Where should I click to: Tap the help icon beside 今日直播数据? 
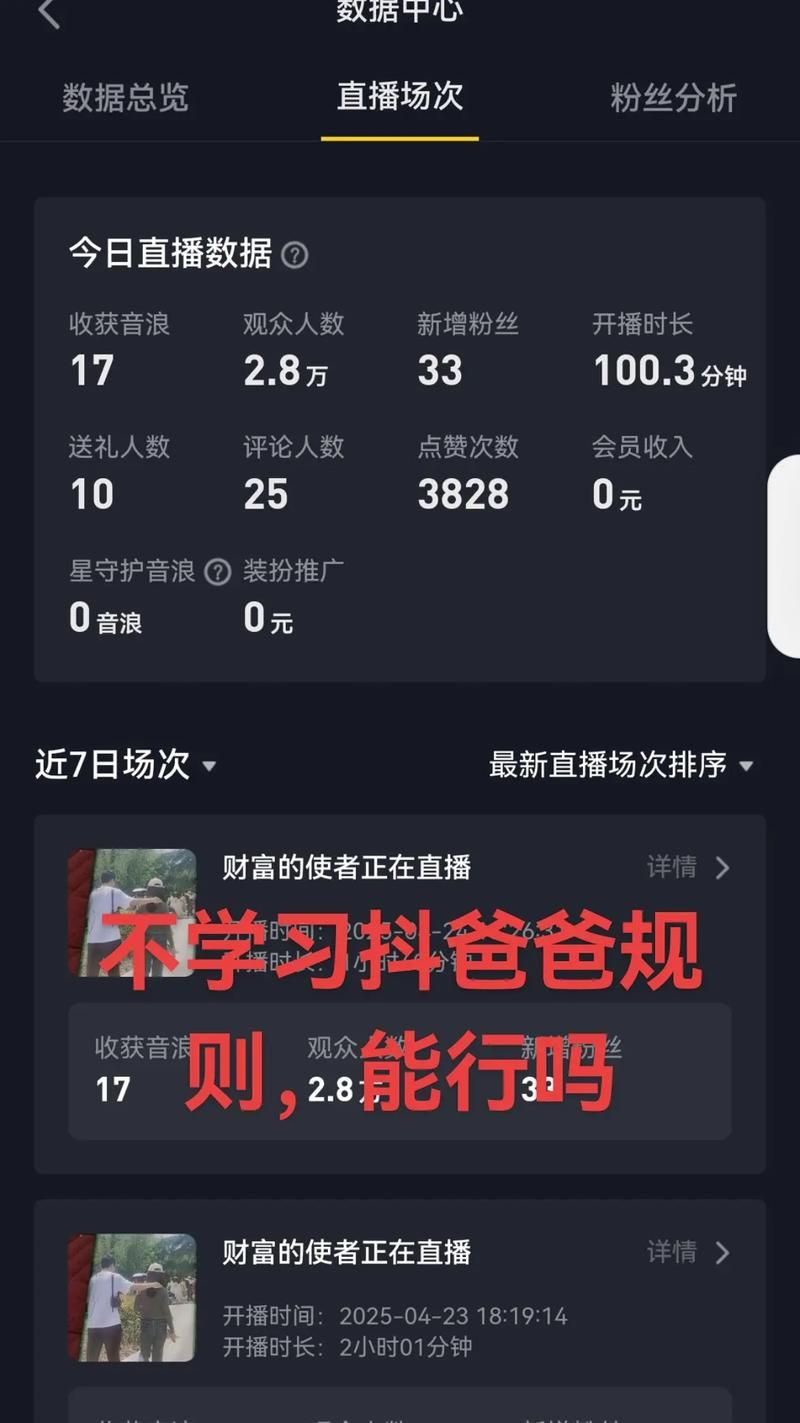294,255
